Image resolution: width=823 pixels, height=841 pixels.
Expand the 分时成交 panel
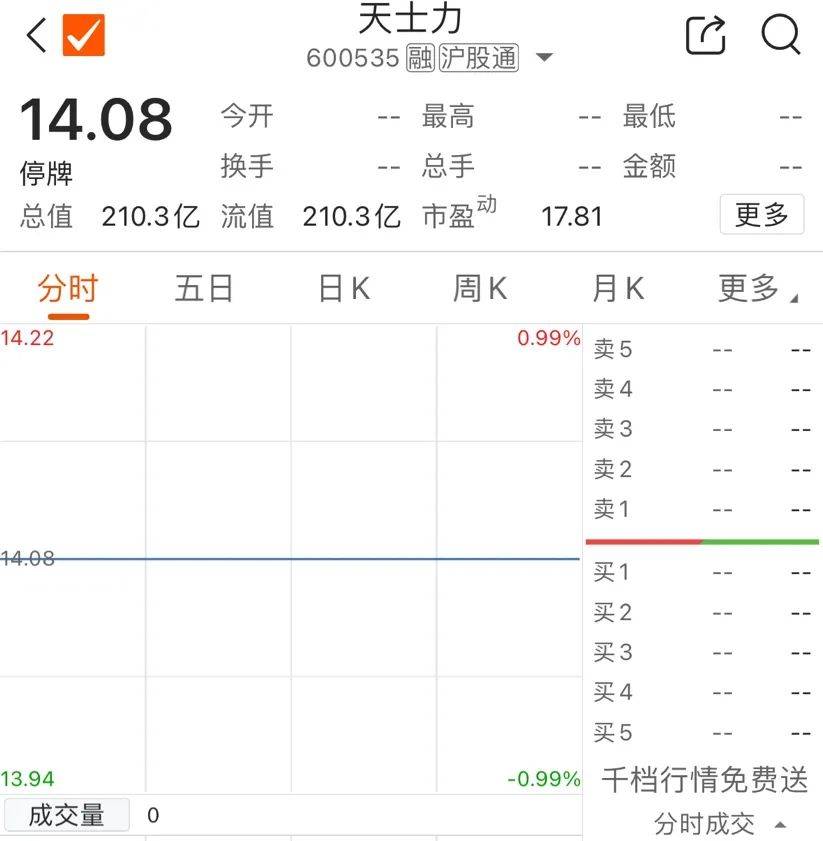tap(718, 824)
